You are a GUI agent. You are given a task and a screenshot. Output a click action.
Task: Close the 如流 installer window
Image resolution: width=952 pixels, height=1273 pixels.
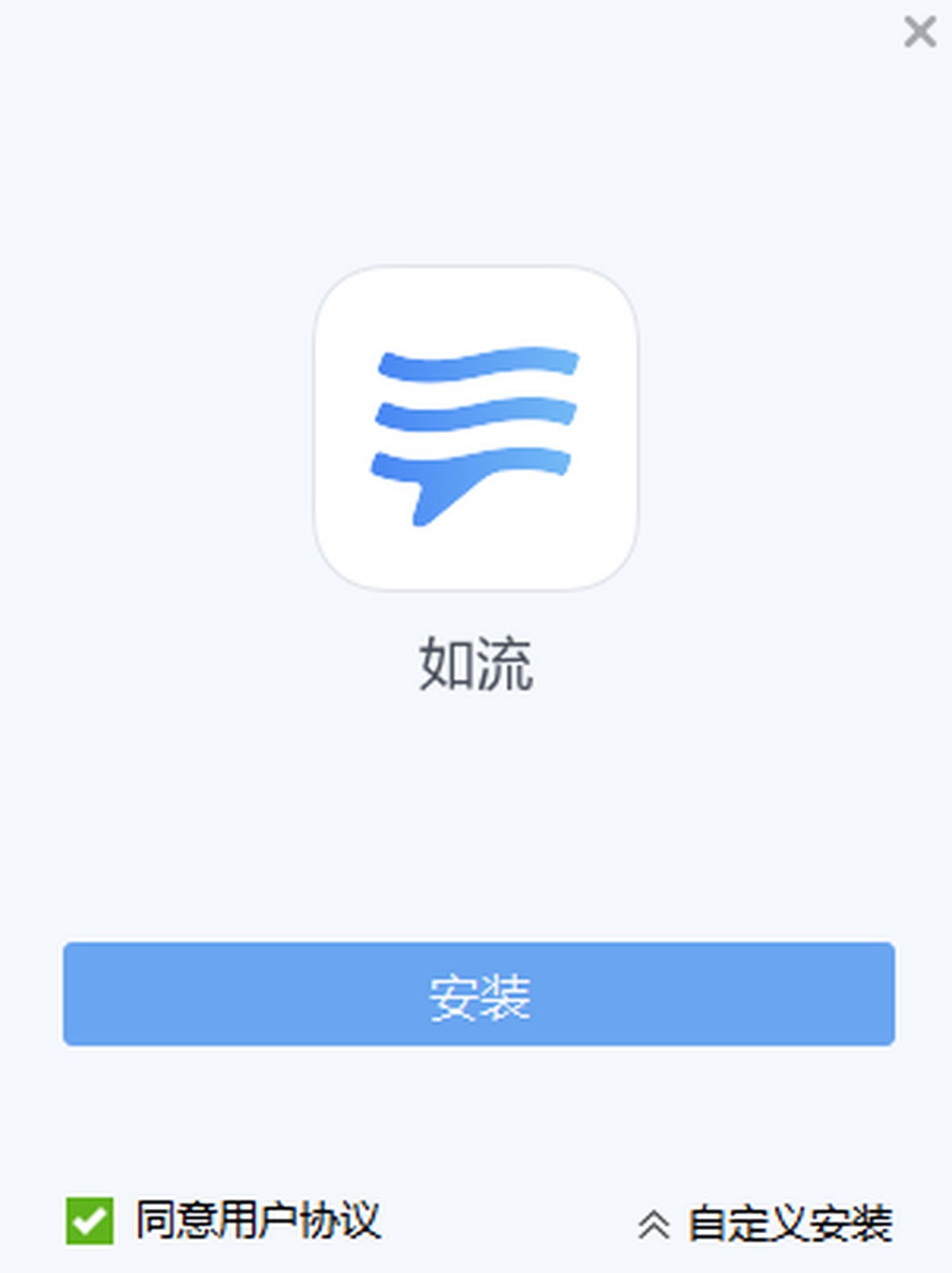coord(919,33)
